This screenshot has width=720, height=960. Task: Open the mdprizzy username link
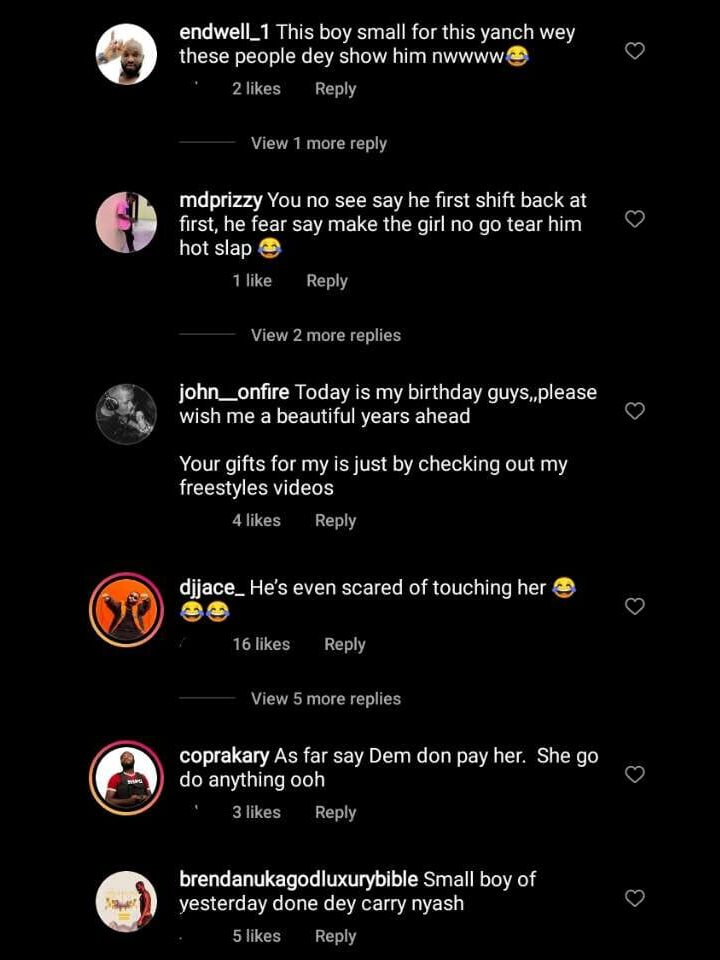point(220,199)
